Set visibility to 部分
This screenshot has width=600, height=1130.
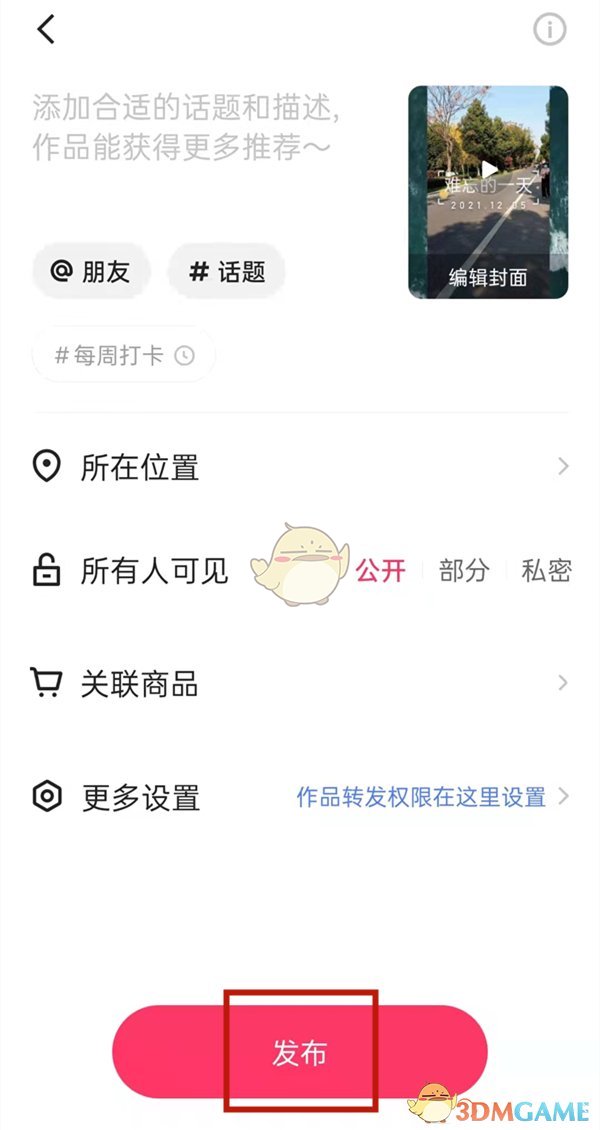click(x=464, y=571)
